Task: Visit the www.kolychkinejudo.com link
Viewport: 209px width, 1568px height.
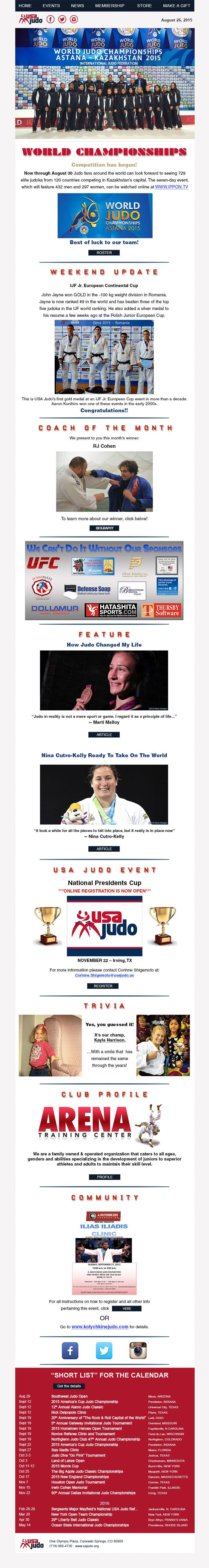Action: 99,1326
